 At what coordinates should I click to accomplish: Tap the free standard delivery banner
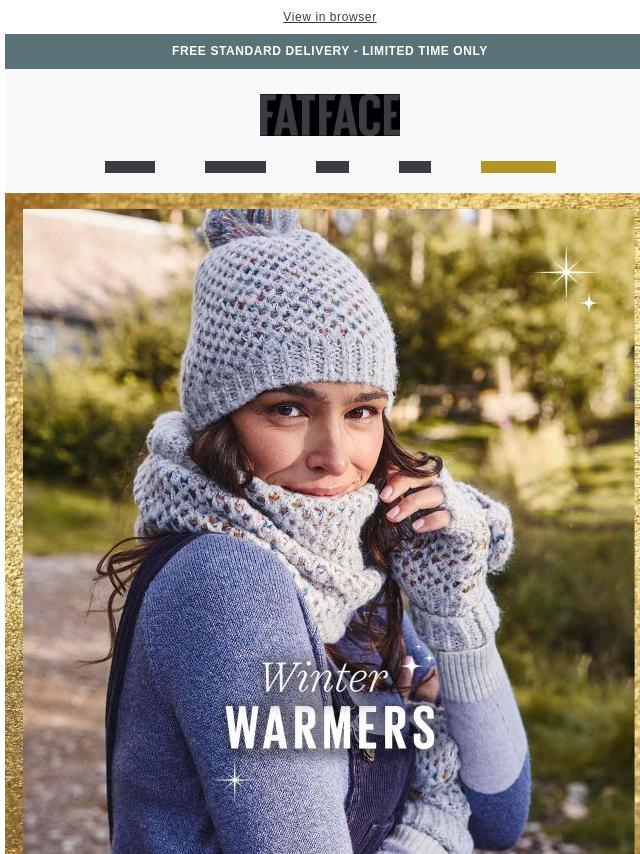pyautogui.click(x=329, y=51)
